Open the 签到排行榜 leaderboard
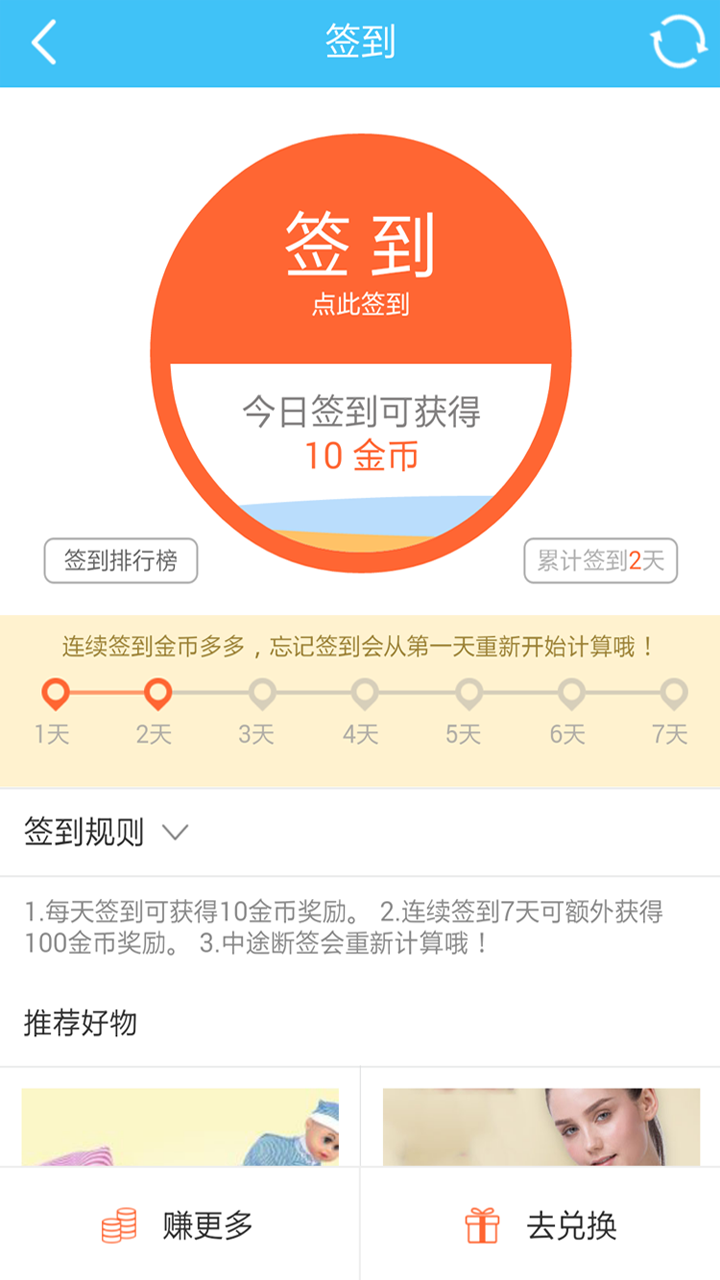This screenshot has width=720, height=1280. coord(121,561)
